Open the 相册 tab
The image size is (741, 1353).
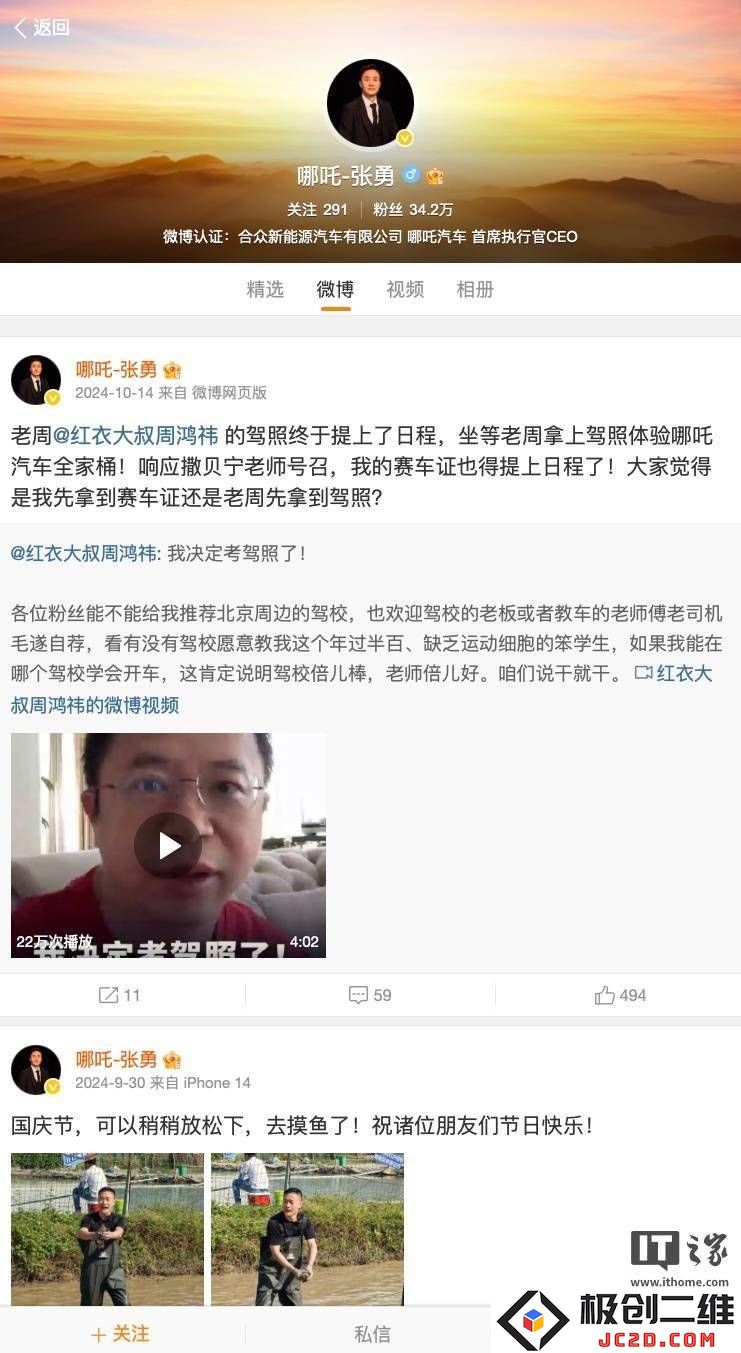(x=475, y=289)
